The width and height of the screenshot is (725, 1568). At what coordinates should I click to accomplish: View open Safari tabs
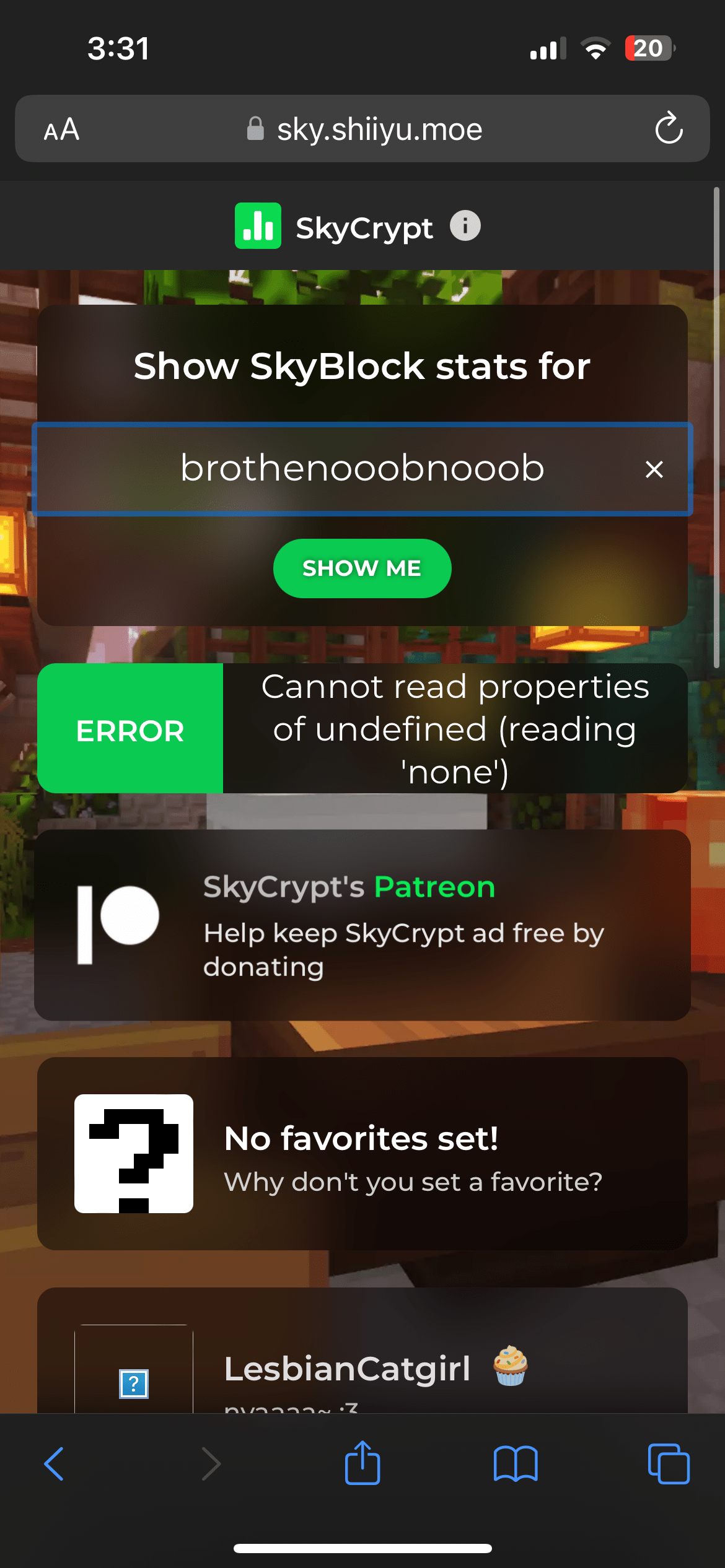[668, 1464]
